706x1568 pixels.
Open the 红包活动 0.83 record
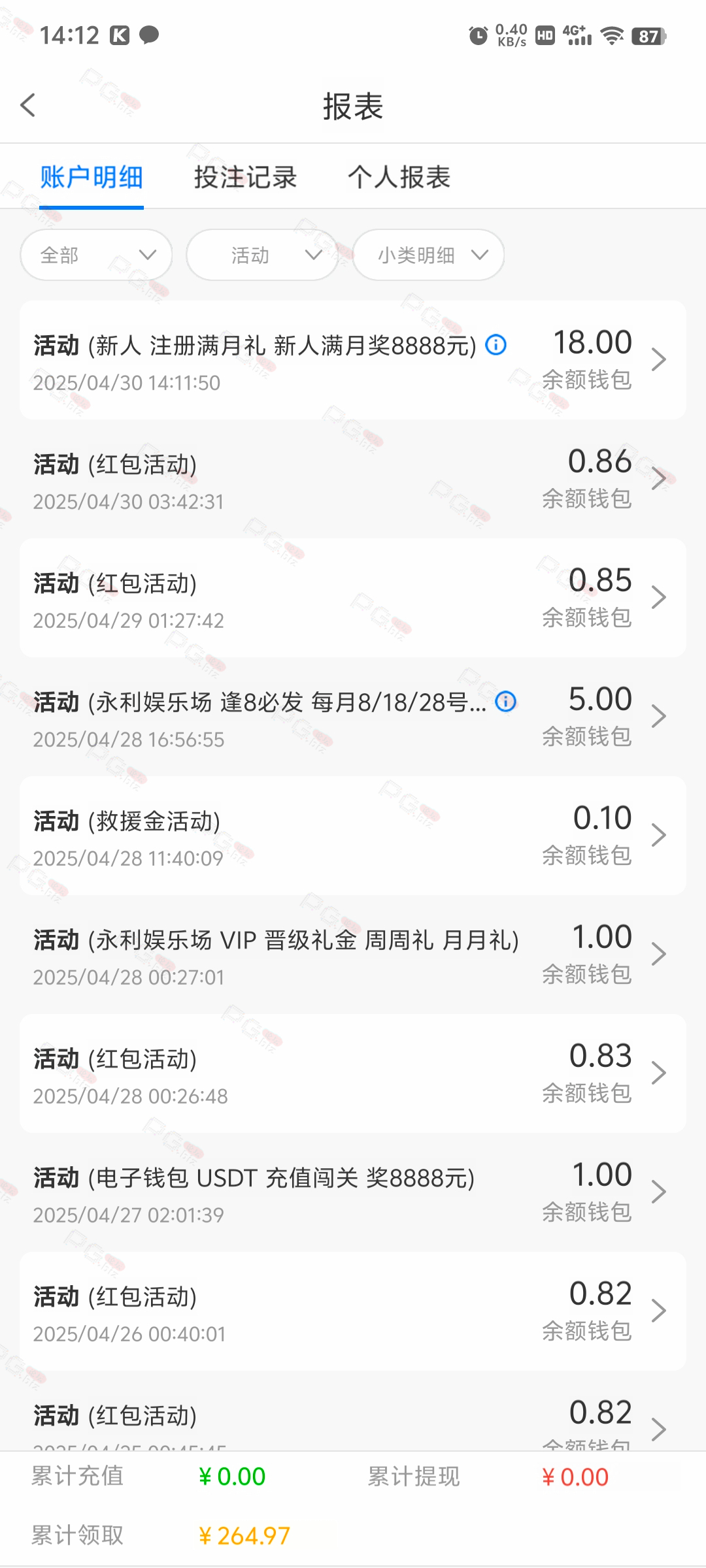click(x=353, y=1073)
